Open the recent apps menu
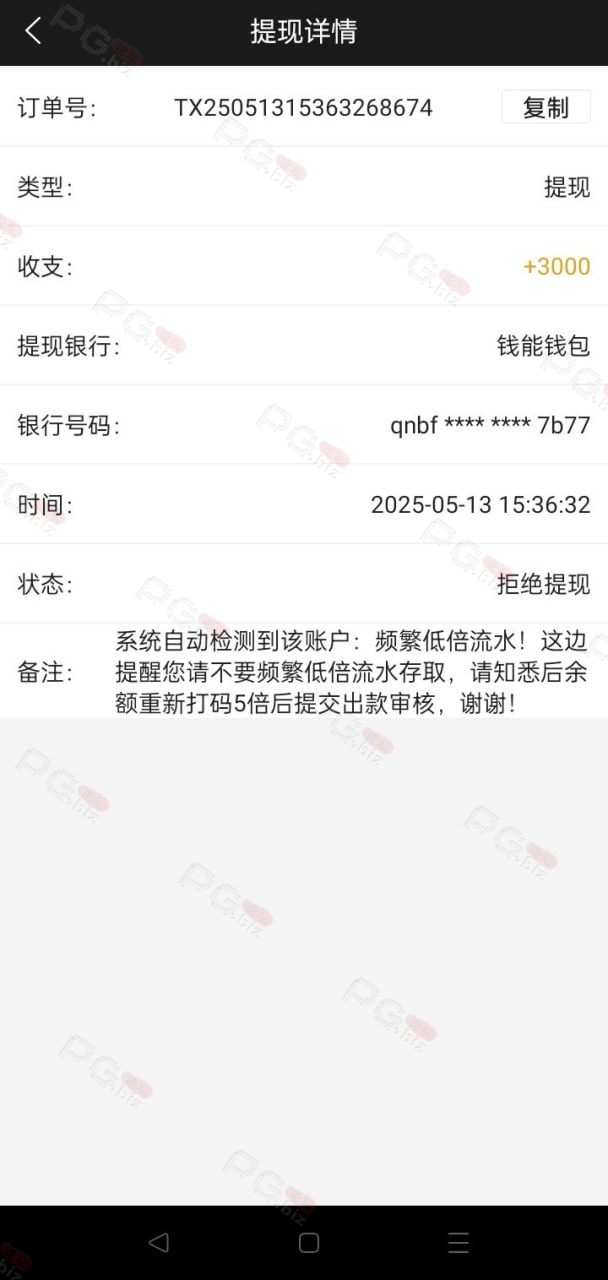Screen dimensions: 608x1280 pos(458,1242)
